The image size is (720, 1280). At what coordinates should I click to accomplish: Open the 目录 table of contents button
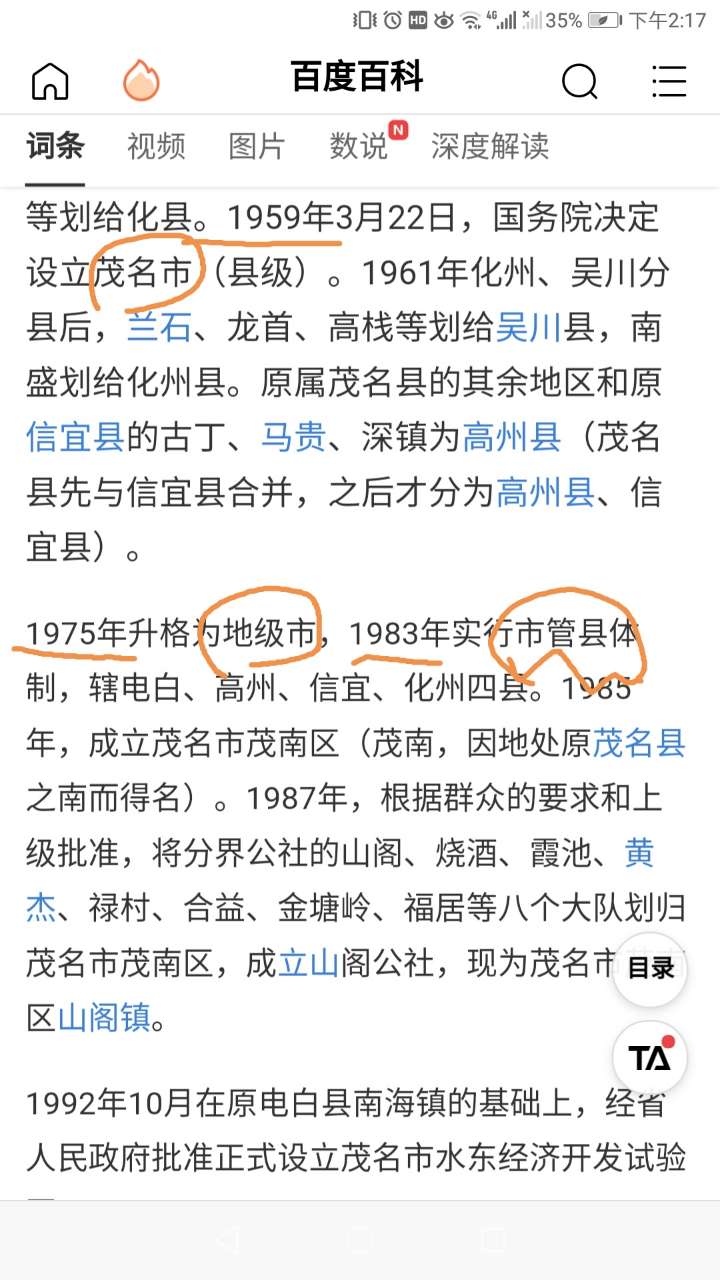point(650,968)
